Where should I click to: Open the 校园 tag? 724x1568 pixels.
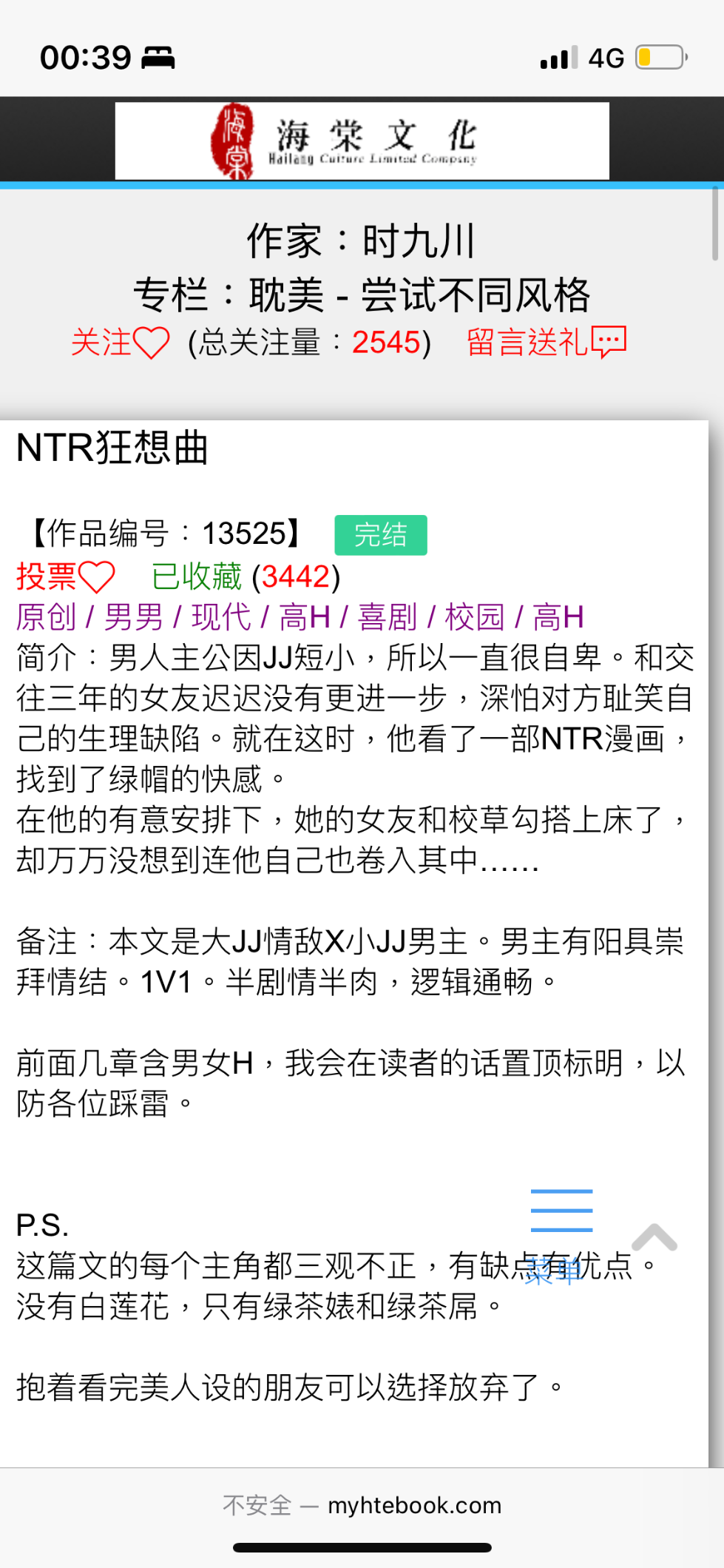pos(475,617)
